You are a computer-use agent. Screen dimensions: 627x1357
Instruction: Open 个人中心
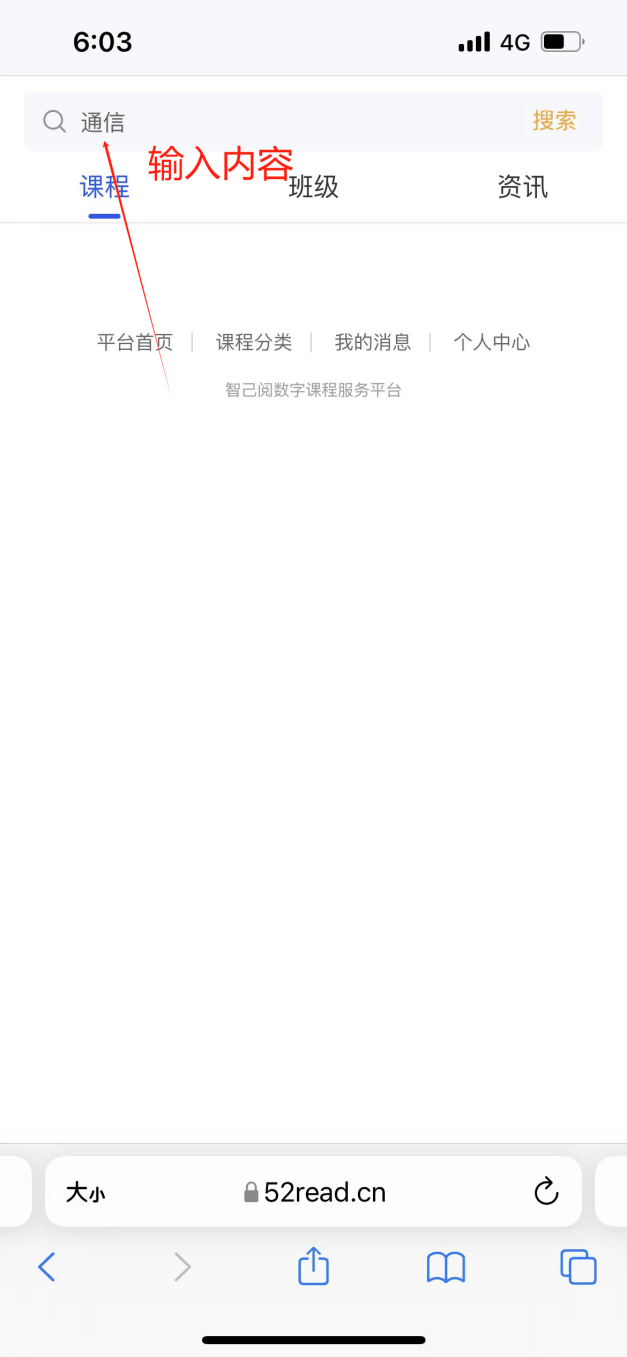point(492,342)
